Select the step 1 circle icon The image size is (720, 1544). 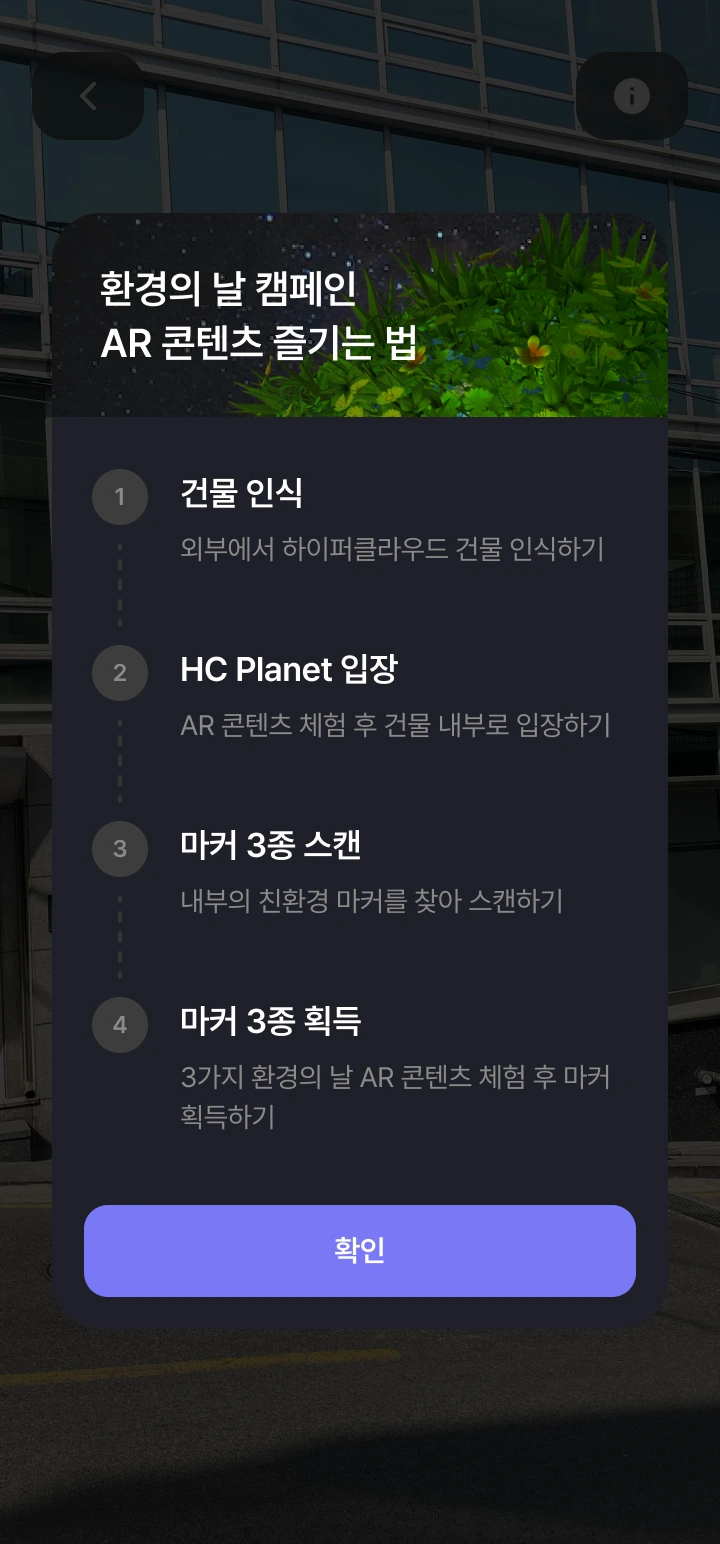coord(120,497)
